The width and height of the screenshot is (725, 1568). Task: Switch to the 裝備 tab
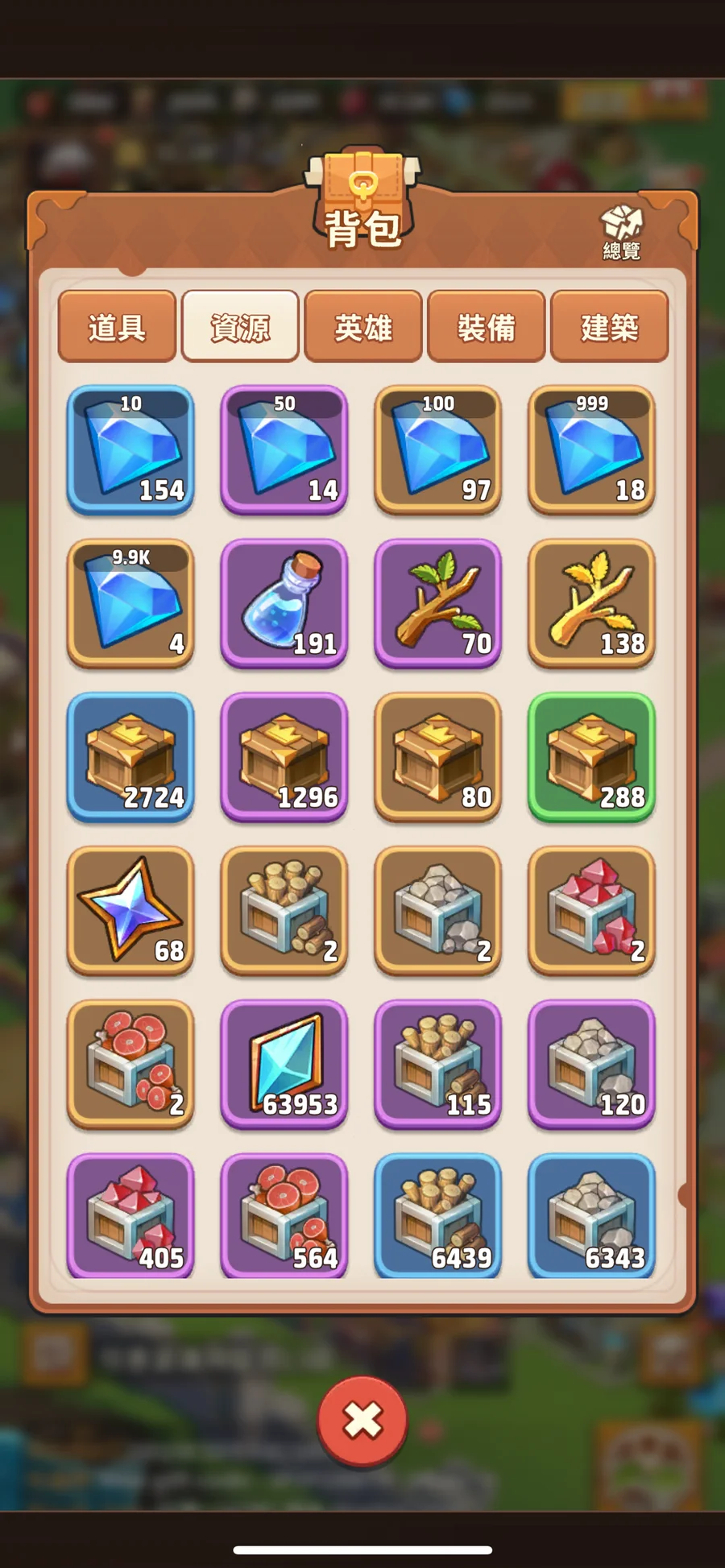[487, 326]
